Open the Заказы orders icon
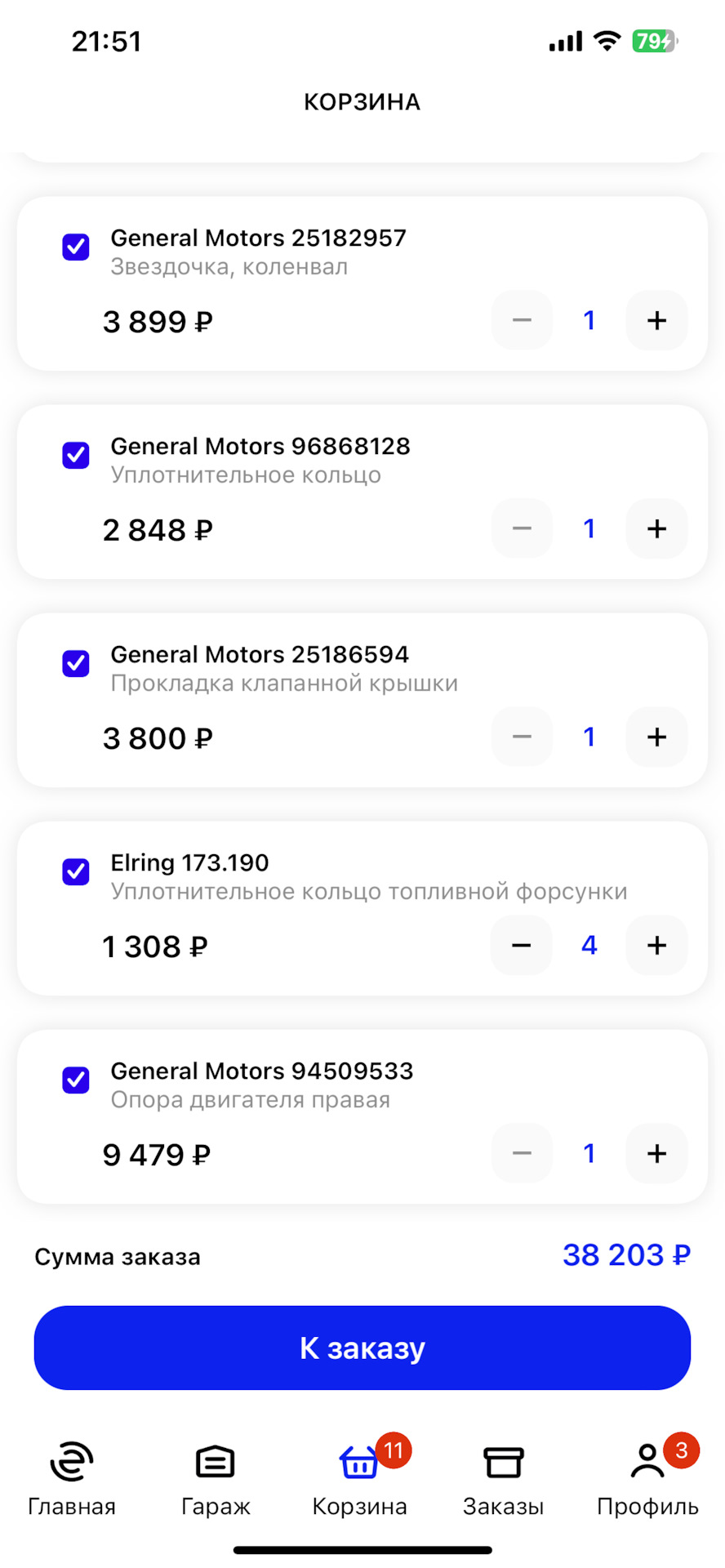Image resolution: width=725 pixels, height=1568 pixels. [x=502, y=1462]
